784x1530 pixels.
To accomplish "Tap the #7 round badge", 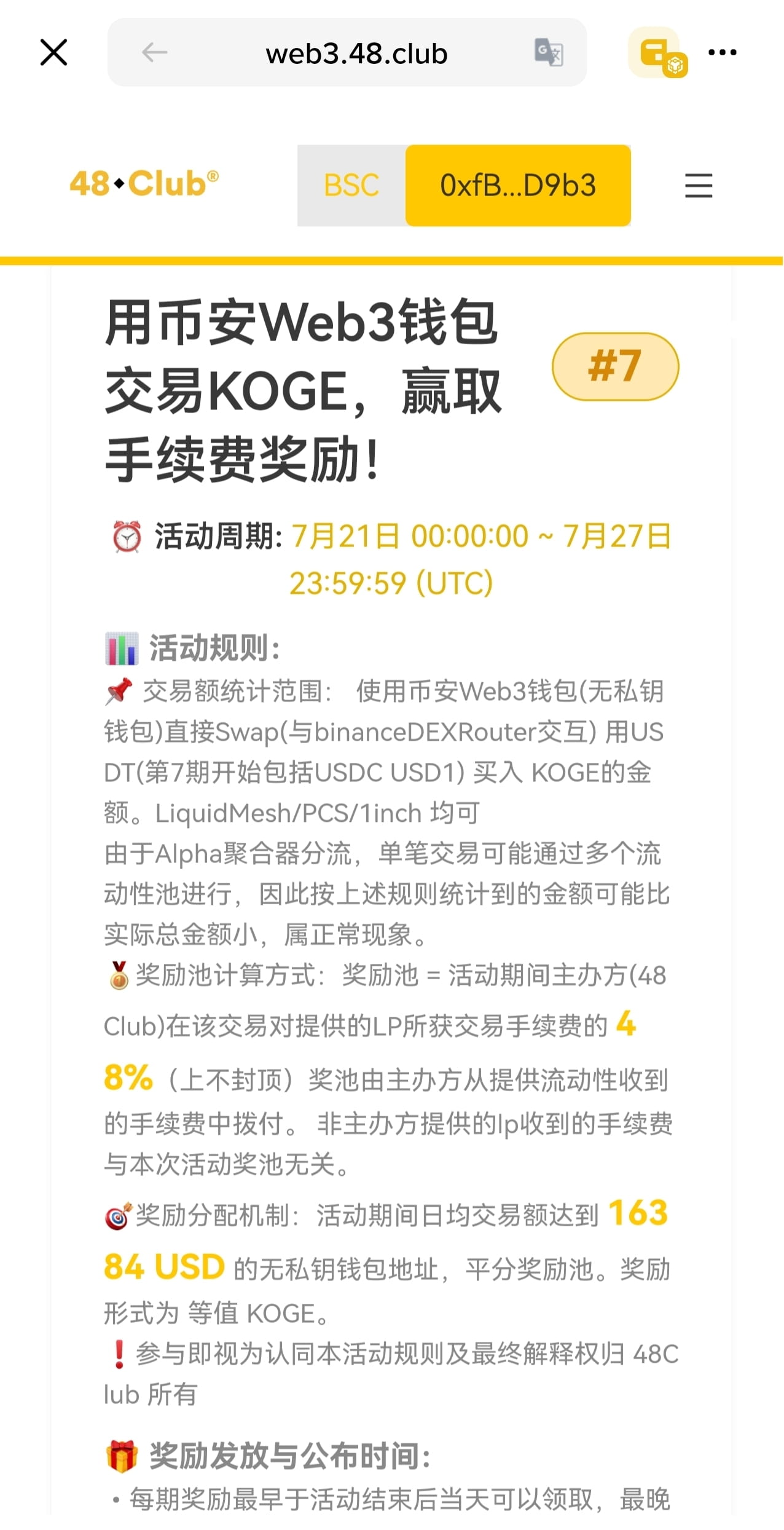I will click(x=615, y=366).
